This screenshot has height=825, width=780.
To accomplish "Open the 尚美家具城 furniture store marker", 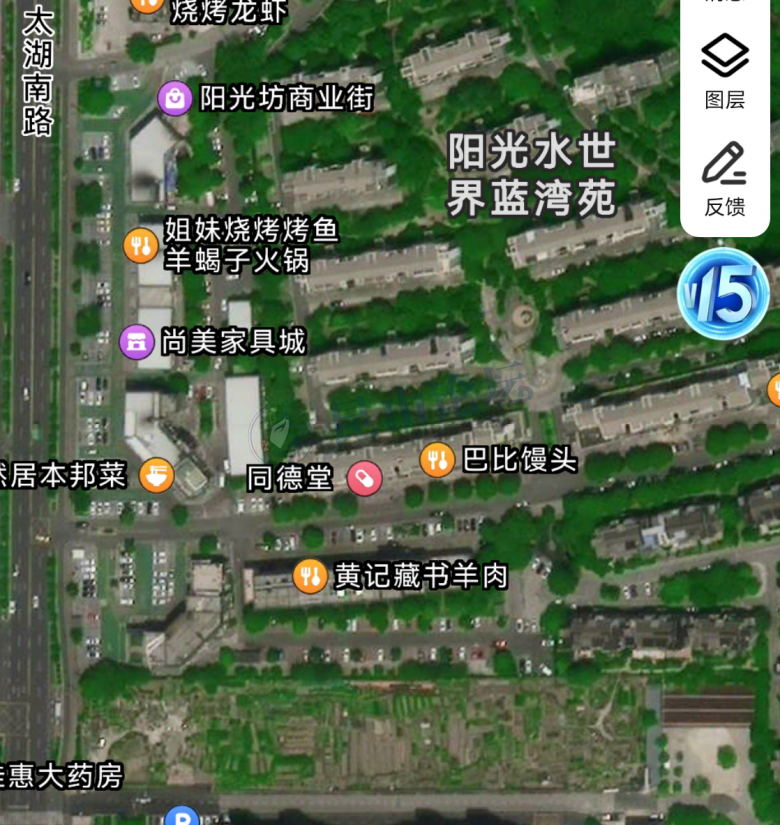I will [136, 341].
